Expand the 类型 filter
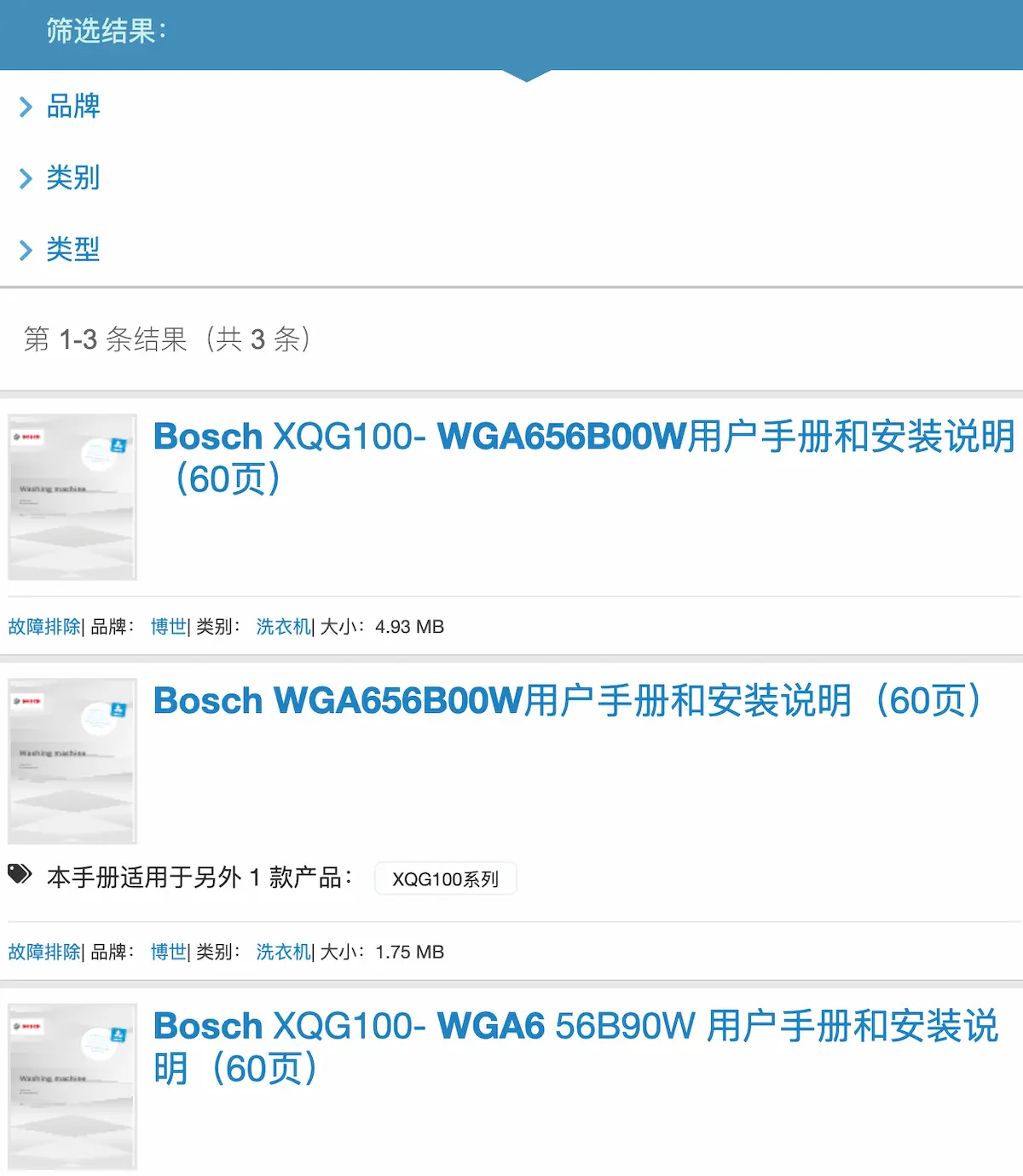This screenshot has height=1176, width=1023. tap(72, 250)
